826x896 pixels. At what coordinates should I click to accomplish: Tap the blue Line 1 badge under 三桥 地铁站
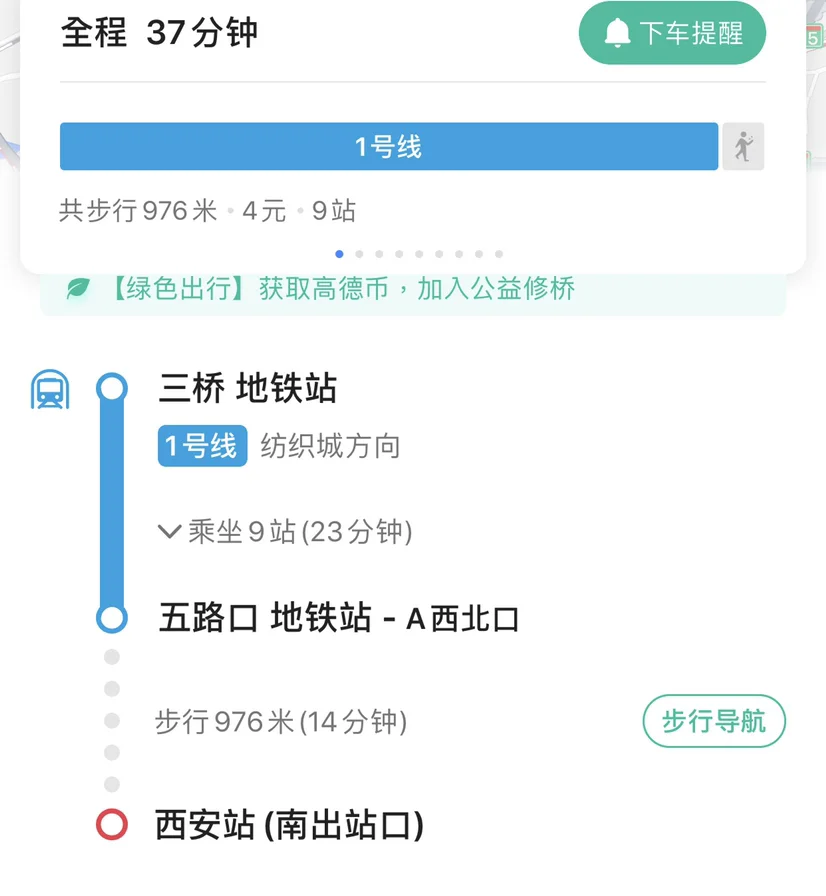pos(201,446)
